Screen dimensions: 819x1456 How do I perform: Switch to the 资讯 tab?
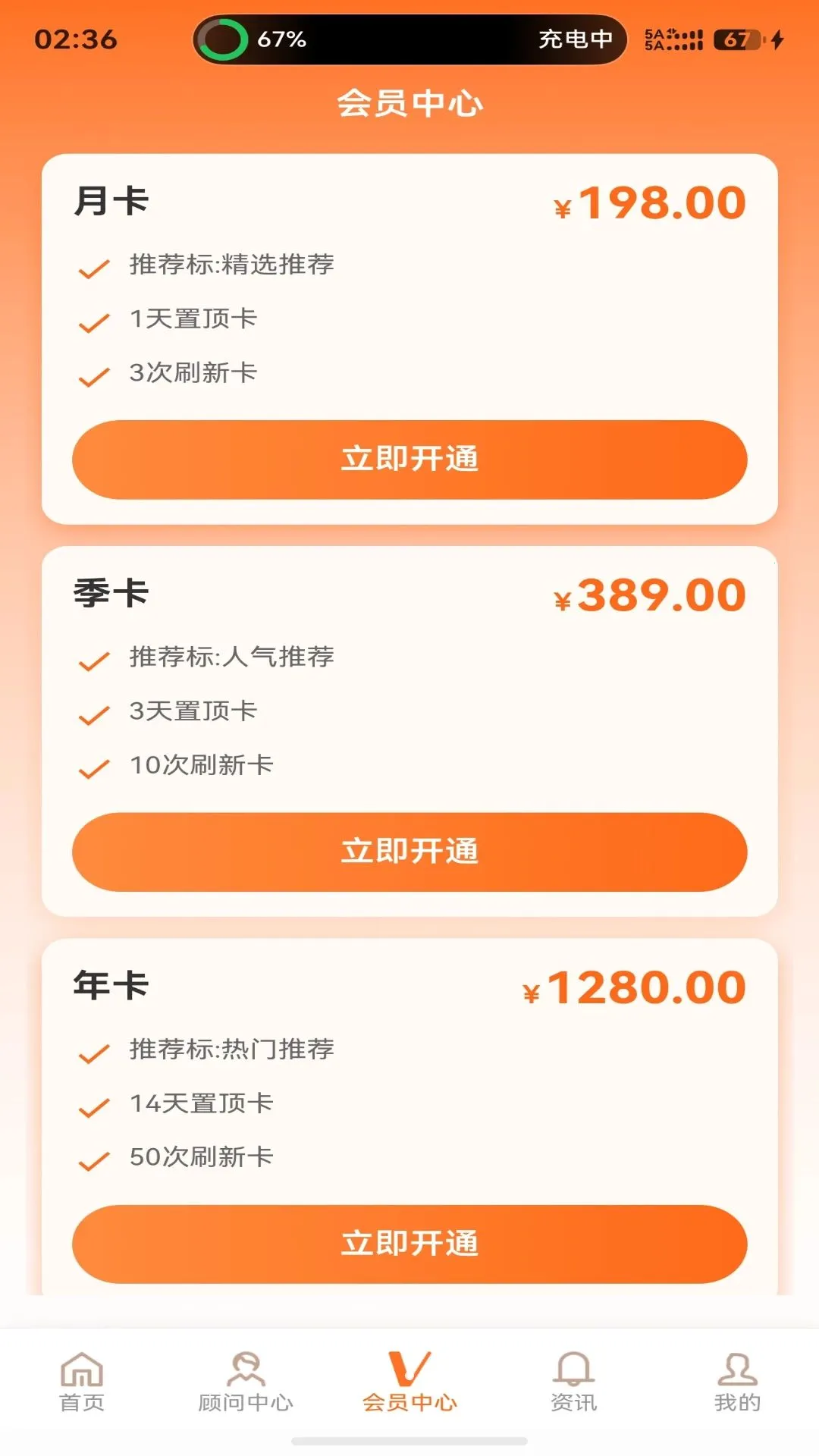573,1382
